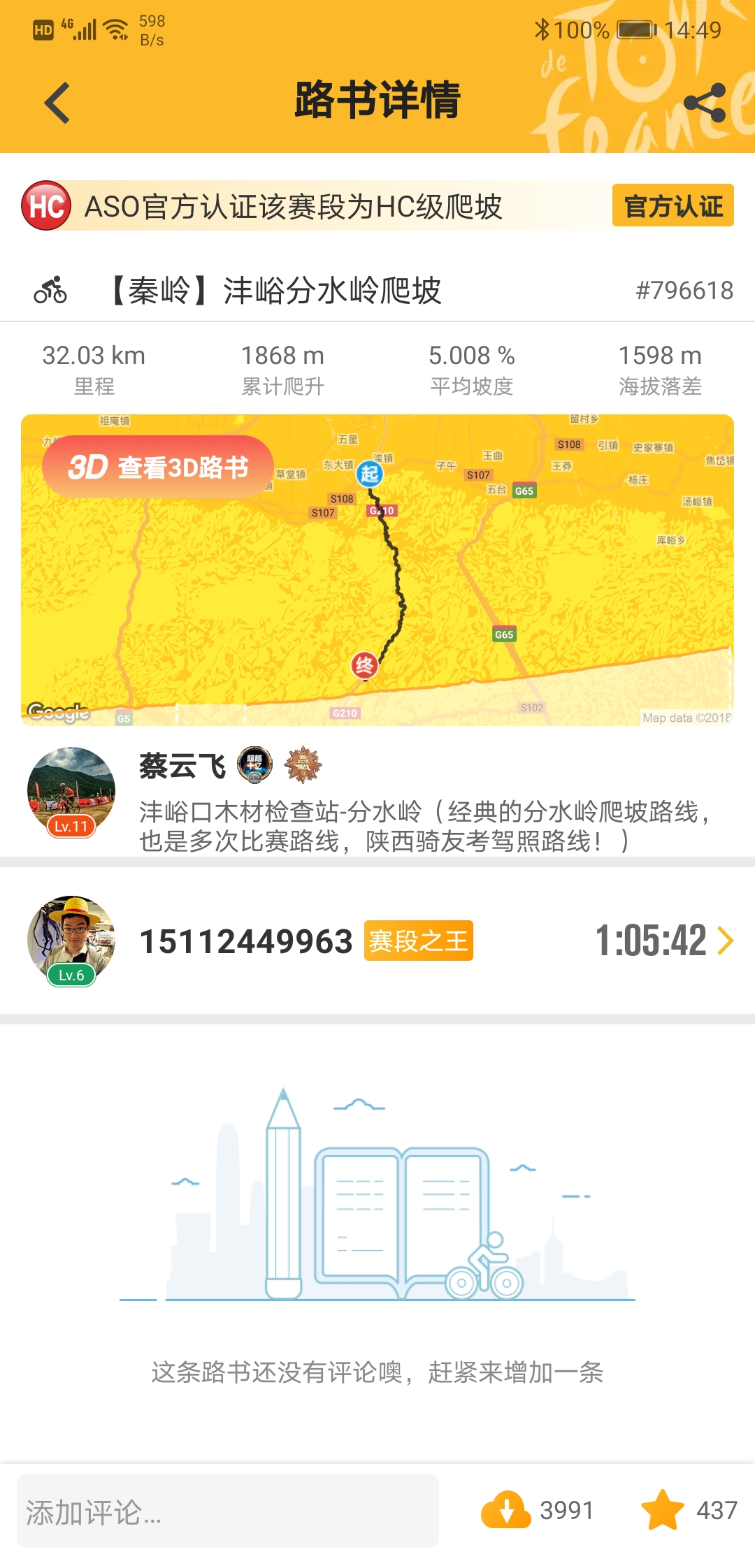Open 蔡云飞's profile avatar

point(71,790)
